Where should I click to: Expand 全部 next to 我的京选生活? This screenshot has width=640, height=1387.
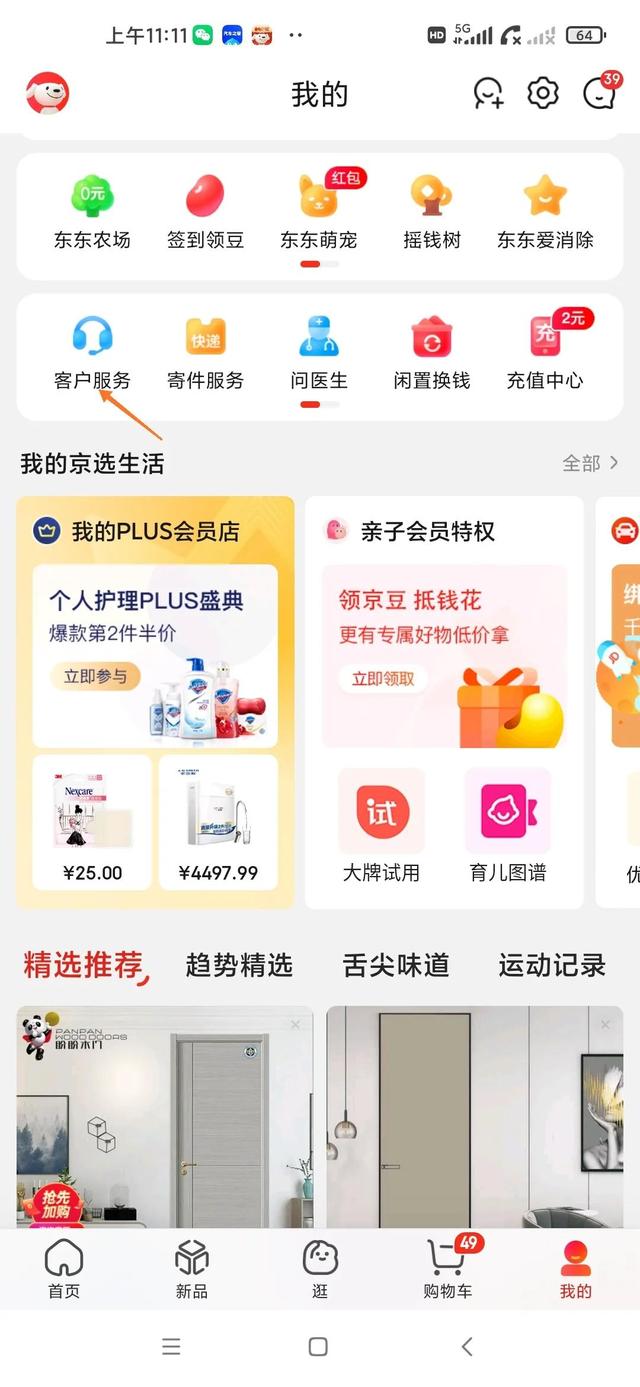point(591,463)
